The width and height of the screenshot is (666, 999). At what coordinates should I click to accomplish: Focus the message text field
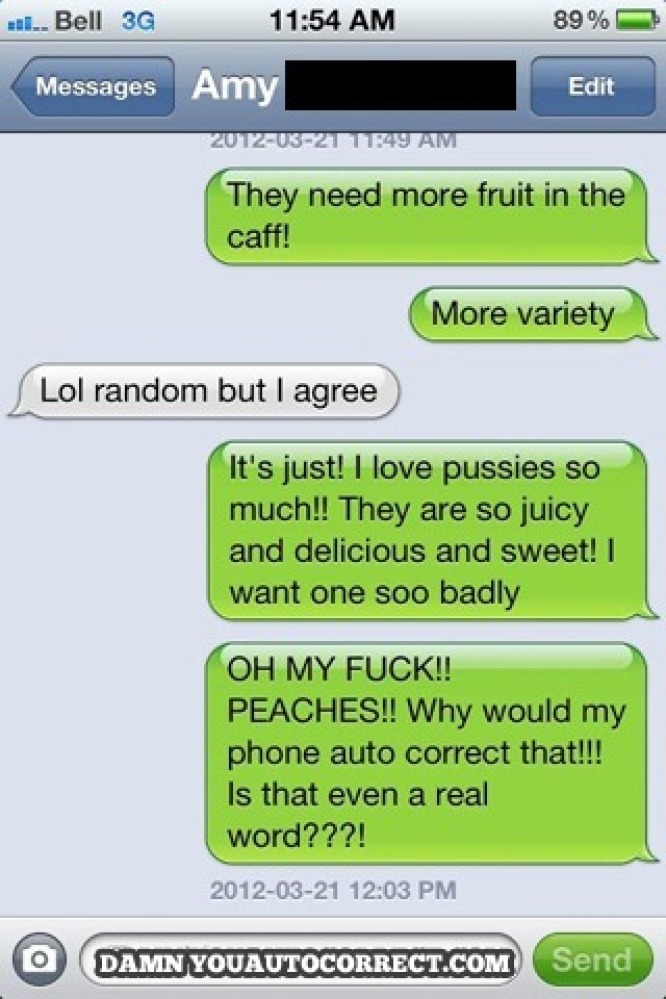pyautogui.click(x=300, y=960)
